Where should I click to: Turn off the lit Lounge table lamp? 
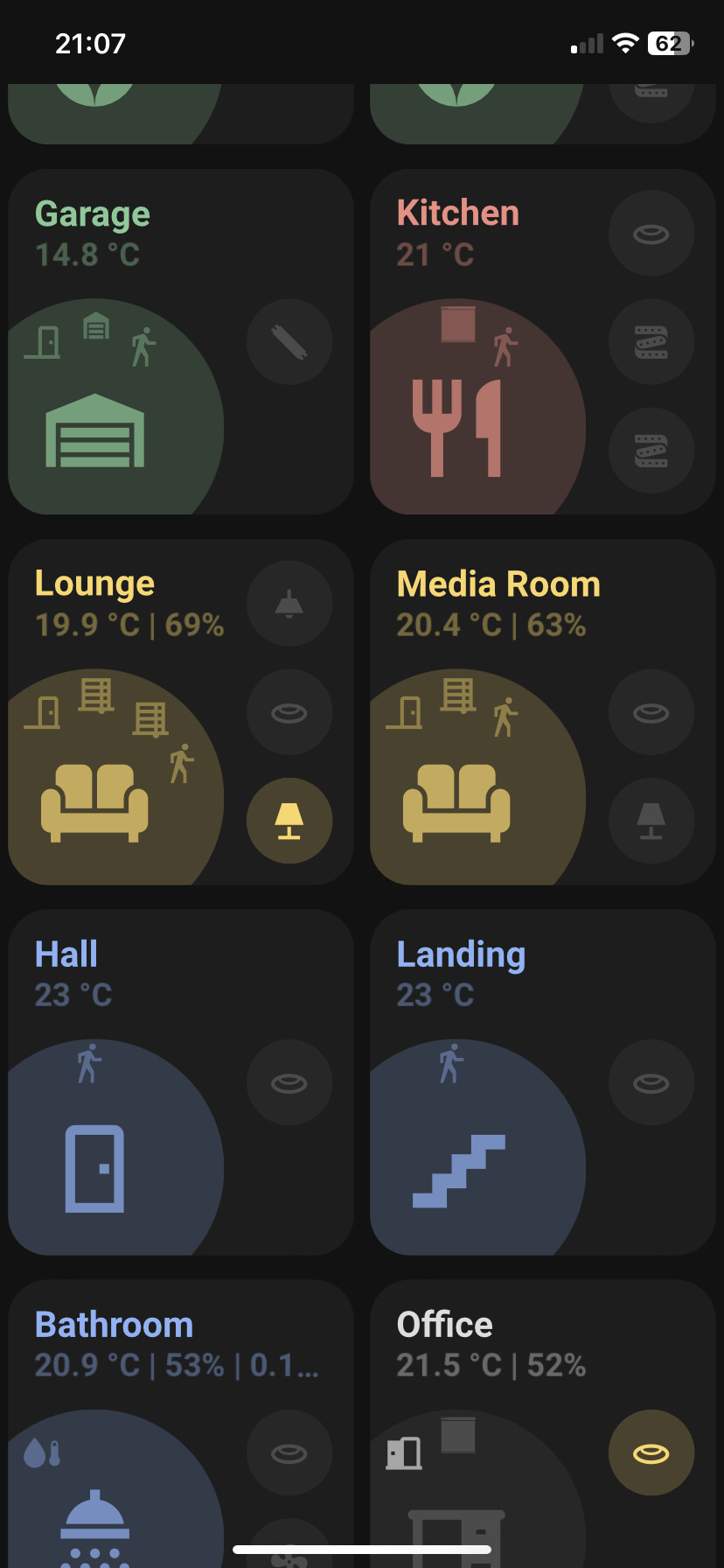point(289,822)
